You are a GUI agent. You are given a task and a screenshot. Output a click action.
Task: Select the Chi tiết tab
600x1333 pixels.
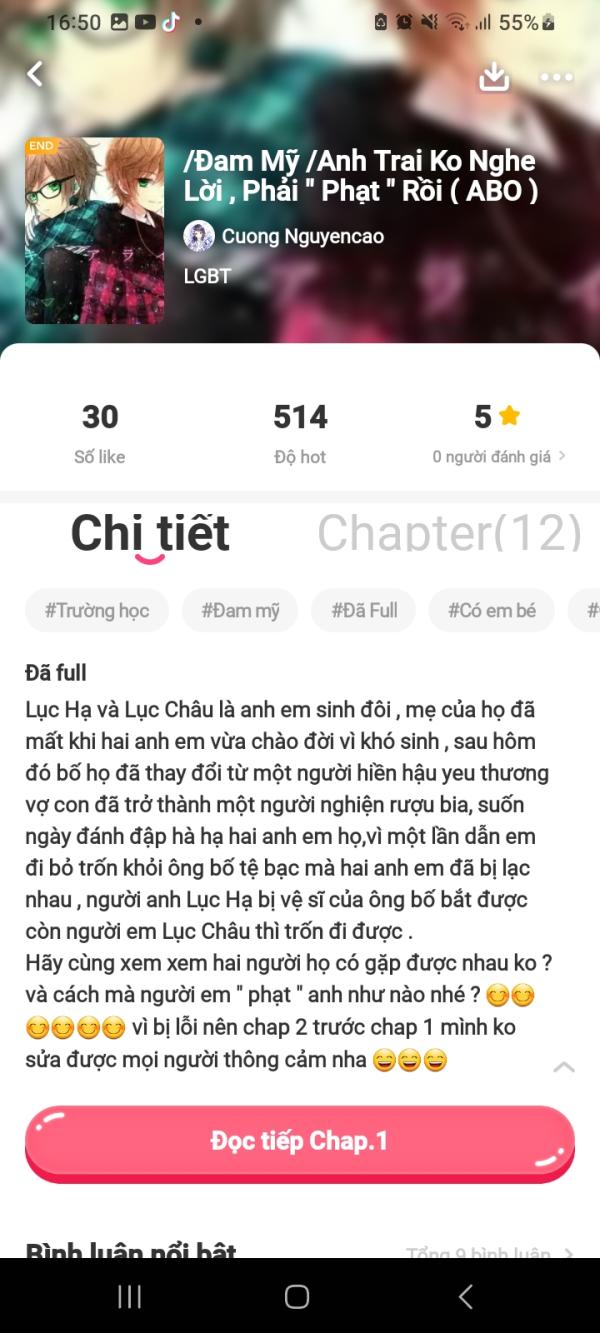(x=150, y=533)
